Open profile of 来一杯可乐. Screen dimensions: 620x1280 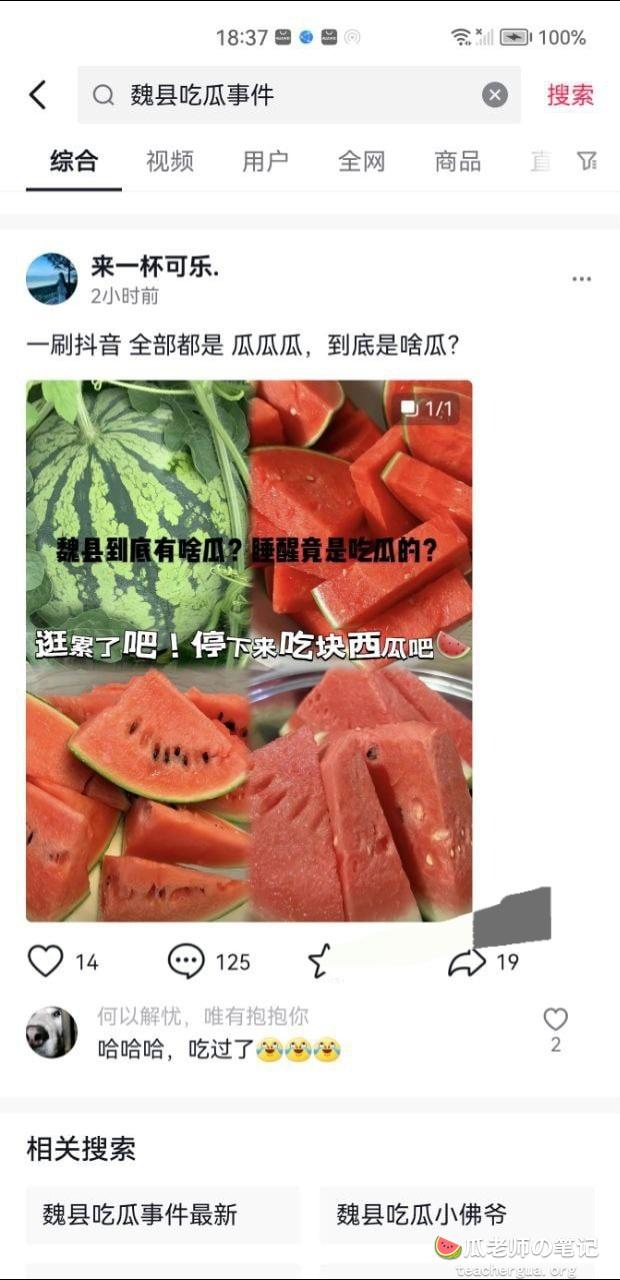(52, 279)
